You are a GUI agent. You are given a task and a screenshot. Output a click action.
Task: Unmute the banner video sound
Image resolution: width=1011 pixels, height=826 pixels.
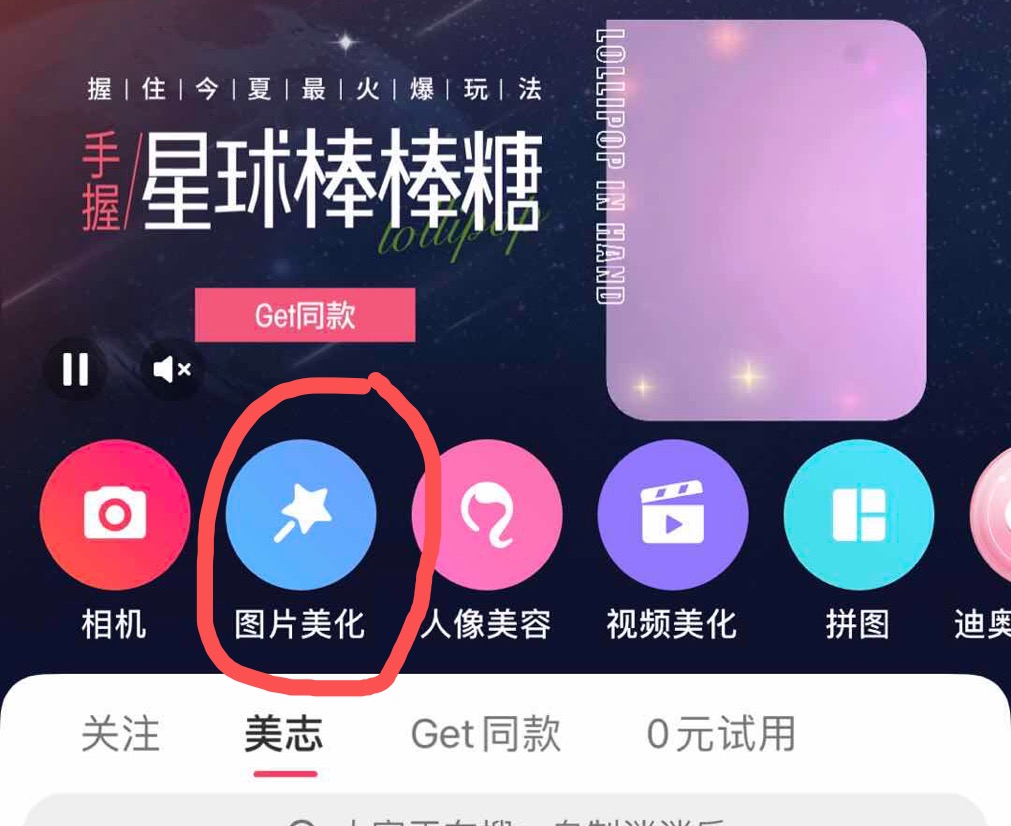point(171,370)
